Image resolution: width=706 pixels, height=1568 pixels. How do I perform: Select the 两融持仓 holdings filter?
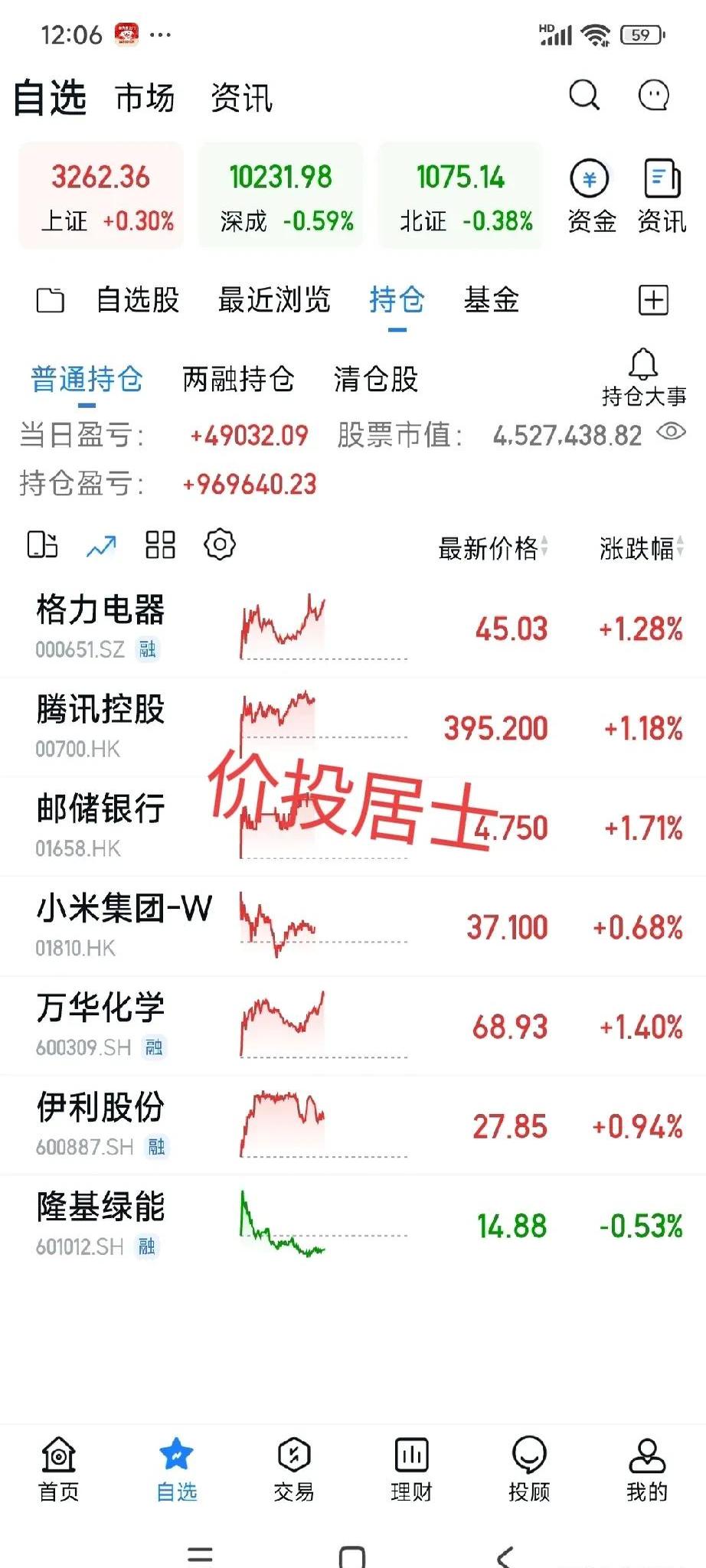coord(238,380)
